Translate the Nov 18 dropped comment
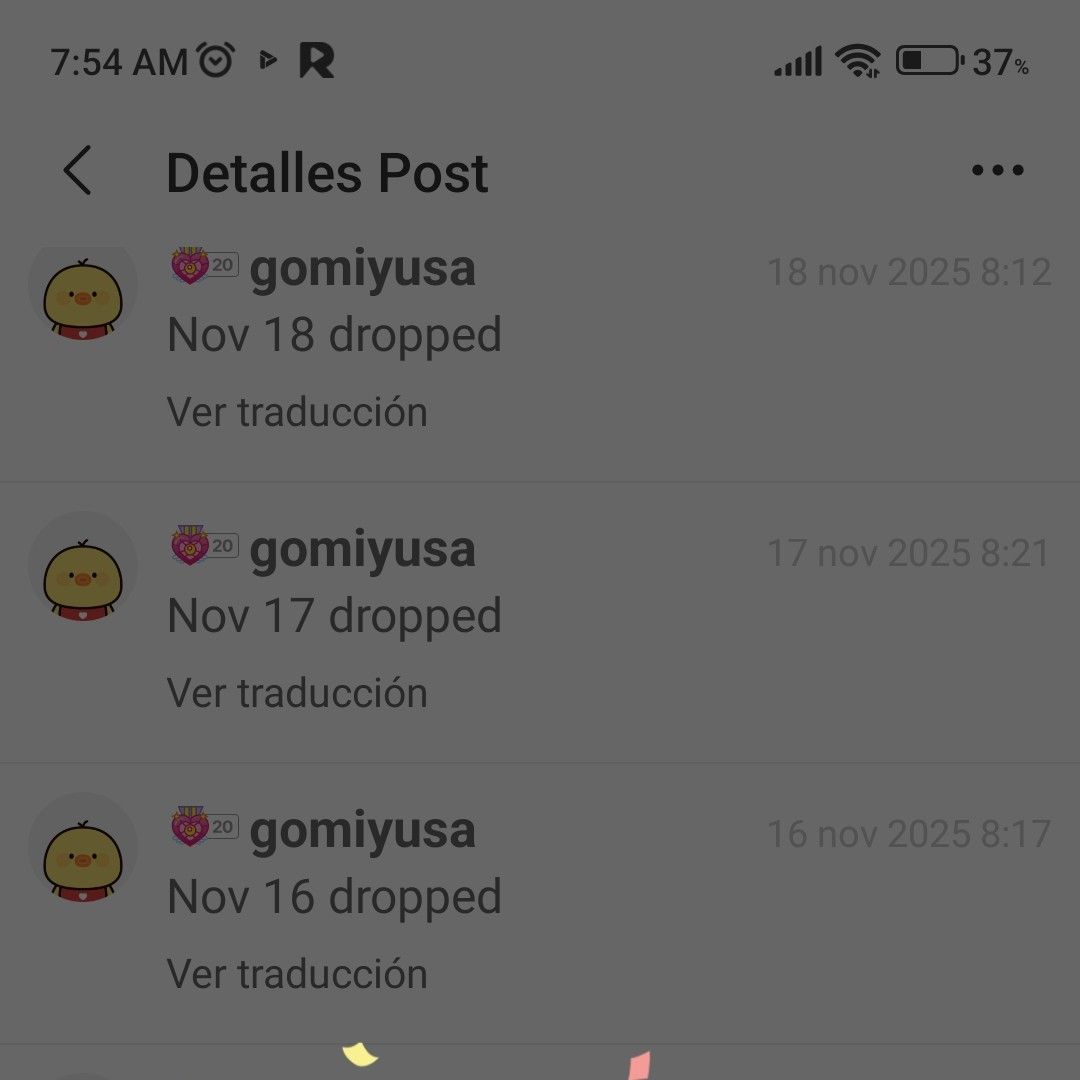The height and width of the screenshot is (1080, 1080). point(297,412)
